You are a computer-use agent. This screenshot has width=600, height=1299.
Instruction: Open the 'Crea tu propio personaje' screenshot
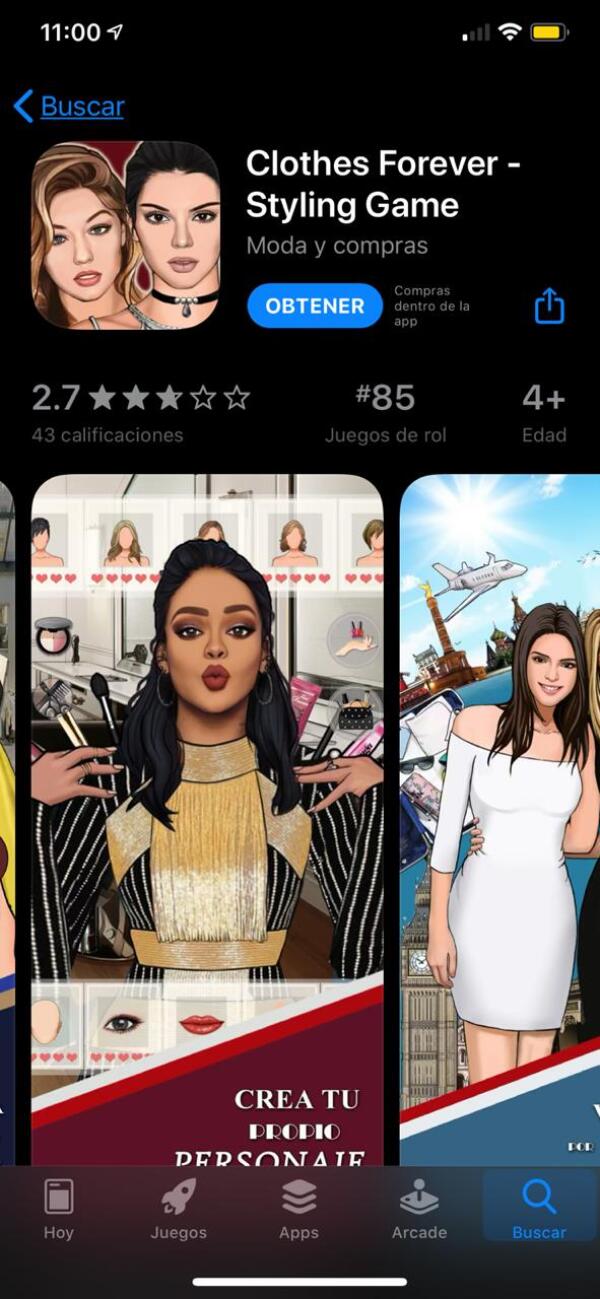click(207, 820)
